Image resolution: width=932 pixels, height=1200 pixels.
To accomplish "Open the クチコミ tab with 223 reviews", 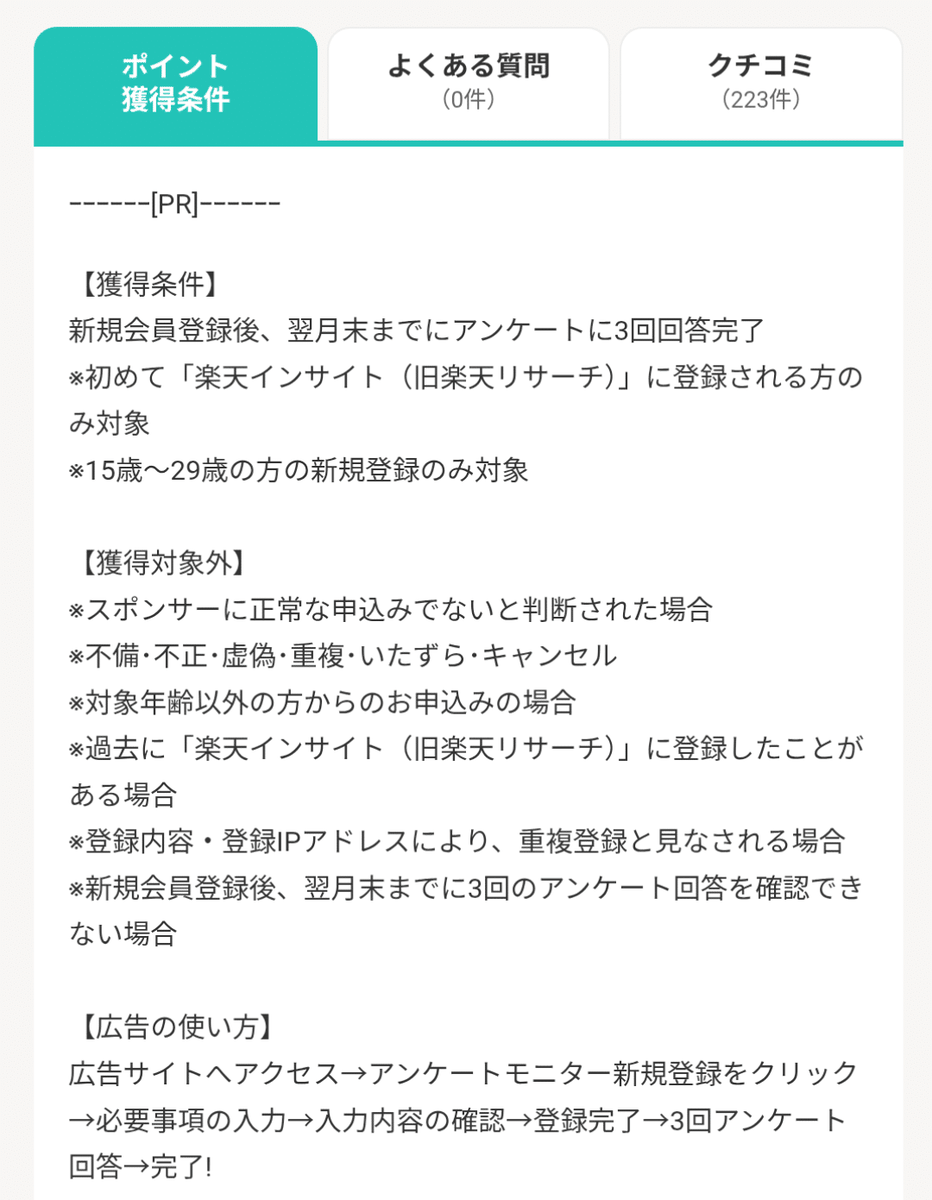I will tap(761, 84).
